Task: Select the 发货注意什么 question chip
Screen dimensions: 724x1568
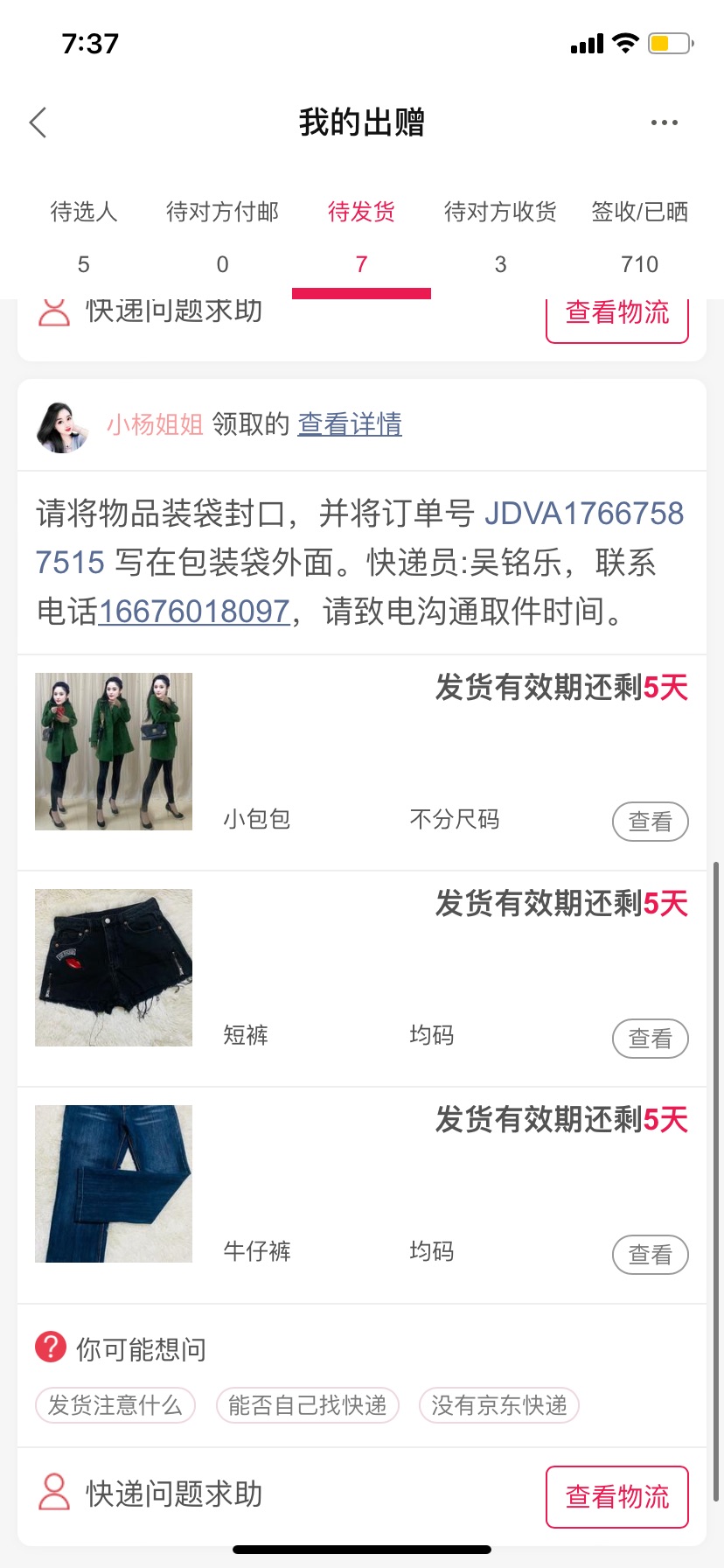Action: click(115, 1405)
